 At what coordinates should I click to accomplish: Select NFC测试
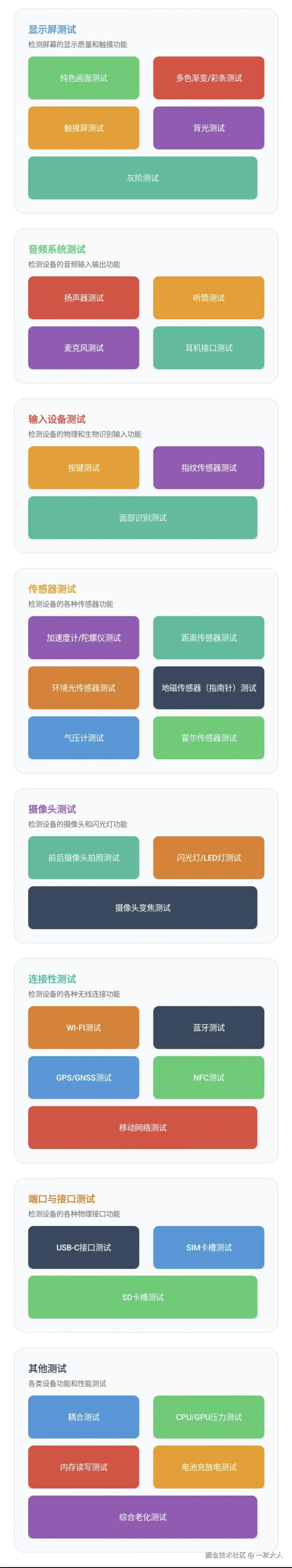208,1077
